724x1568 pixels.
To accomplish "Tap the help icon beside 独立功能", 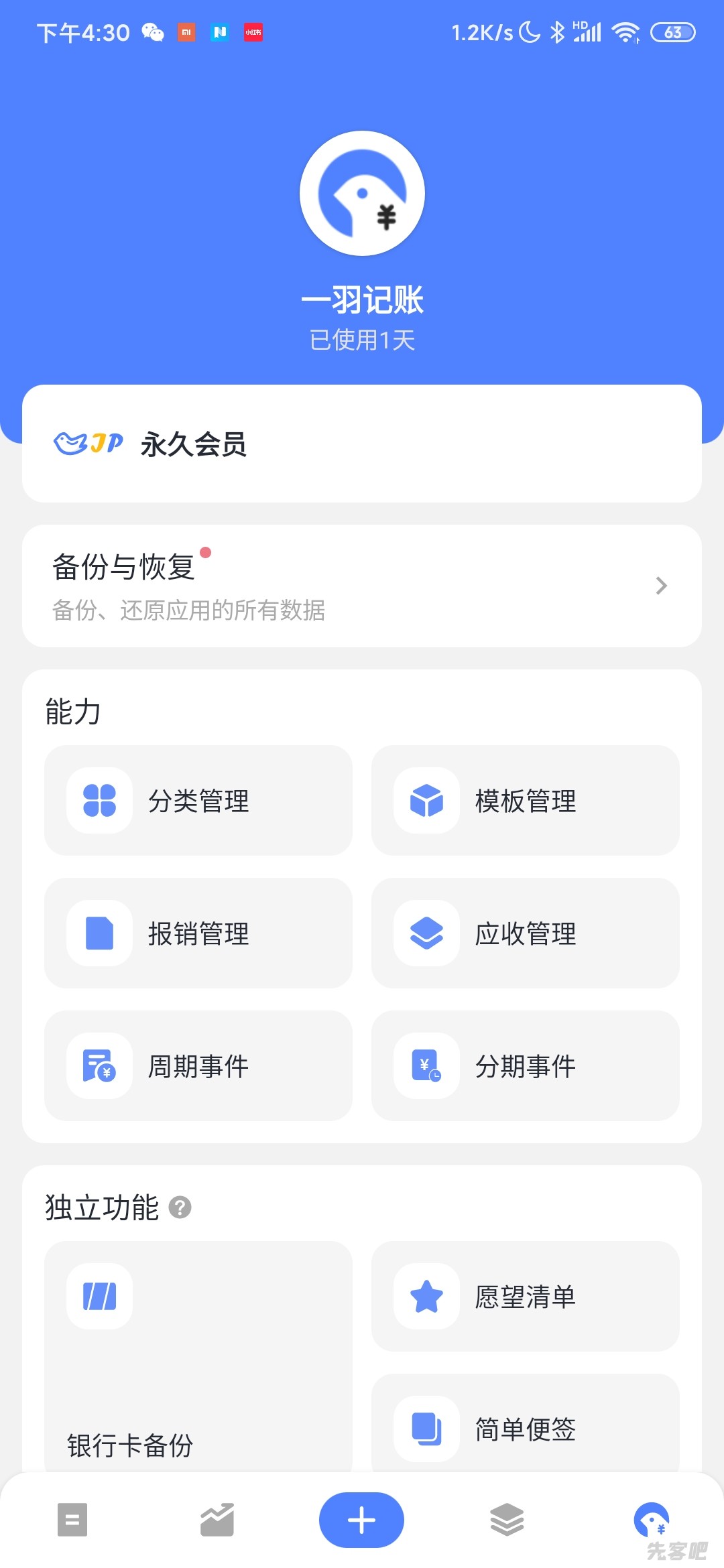I will (x=180, y=1207).
